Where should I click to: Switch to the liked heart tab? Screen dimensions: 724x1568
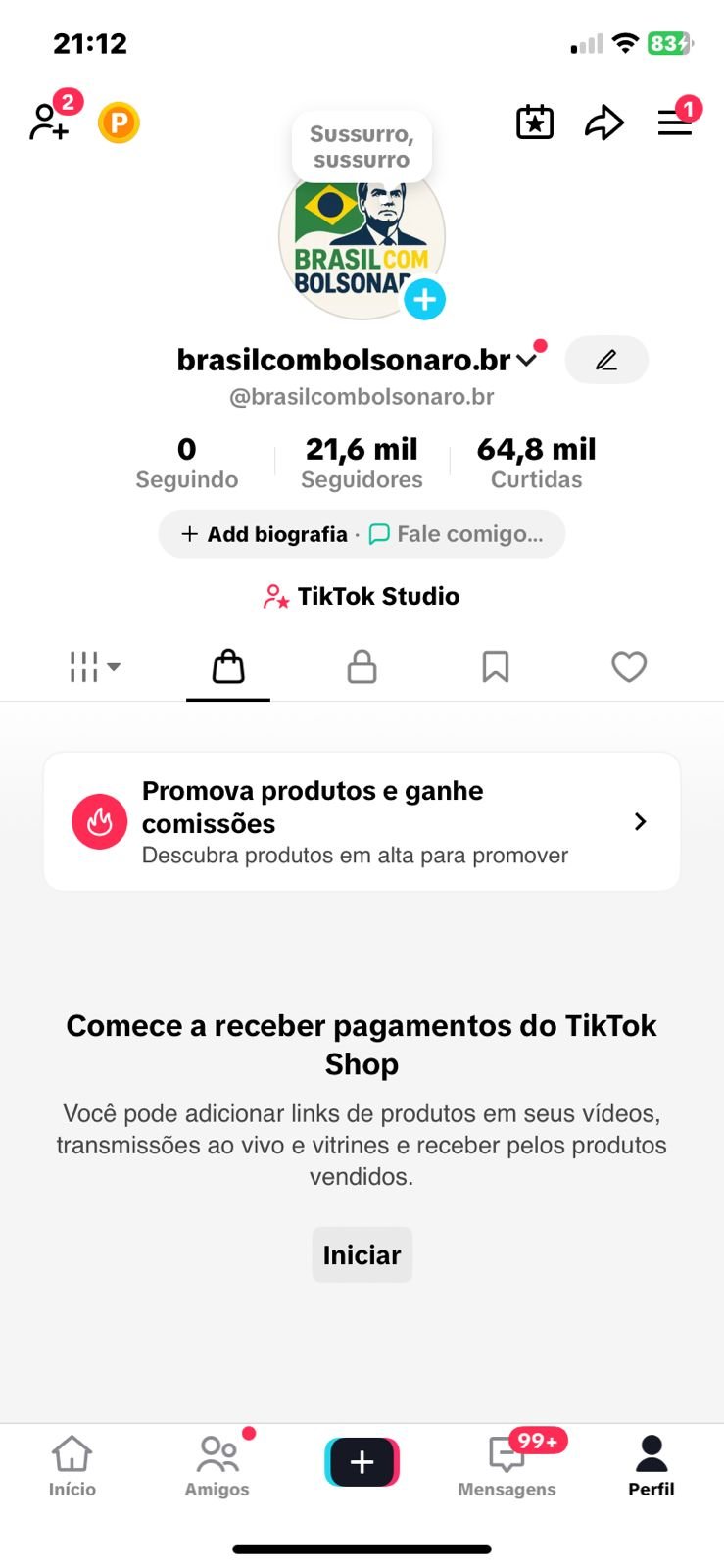tap(629, 667)
